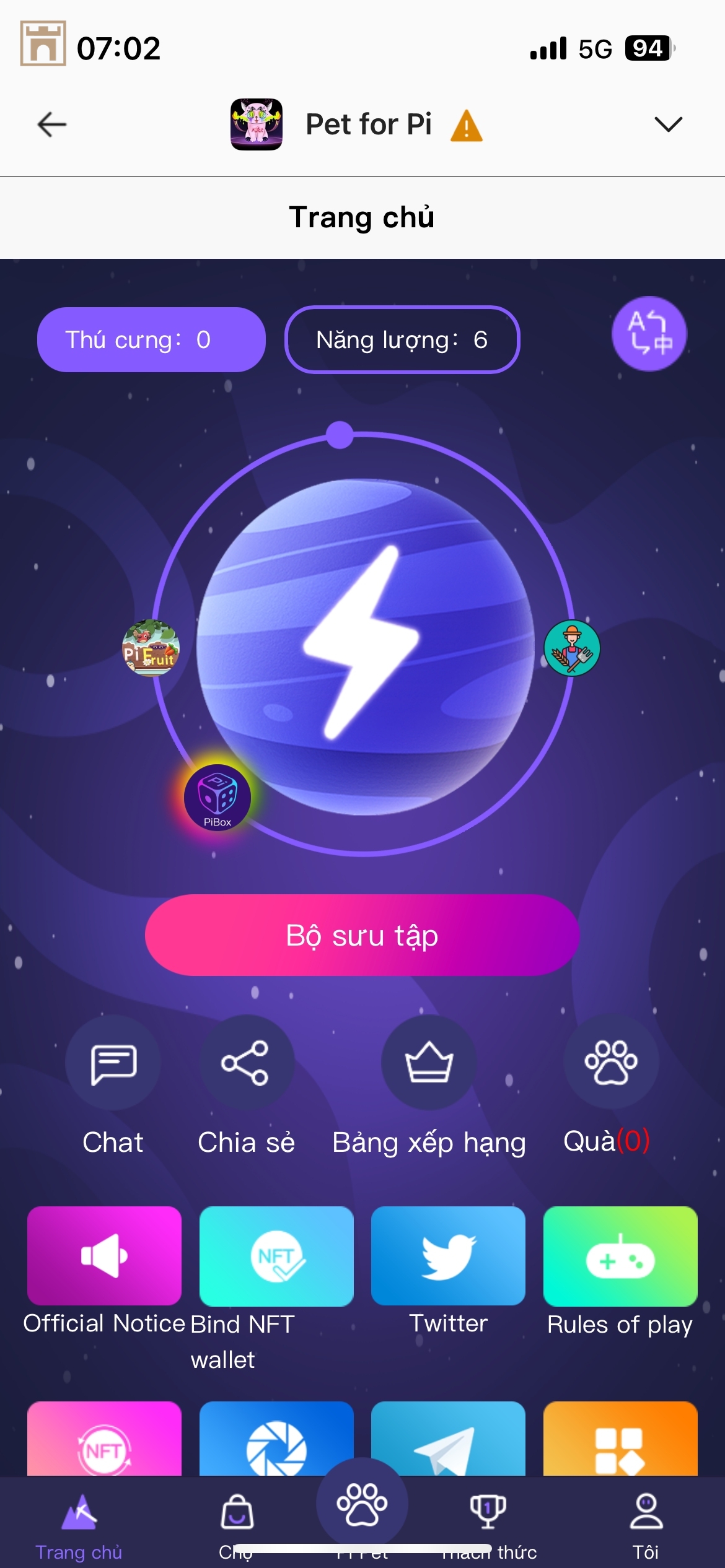This screenshot has height=1568, width=725.
Task: View Bảng xếp hạng leaderboard
Action: 429,1063
